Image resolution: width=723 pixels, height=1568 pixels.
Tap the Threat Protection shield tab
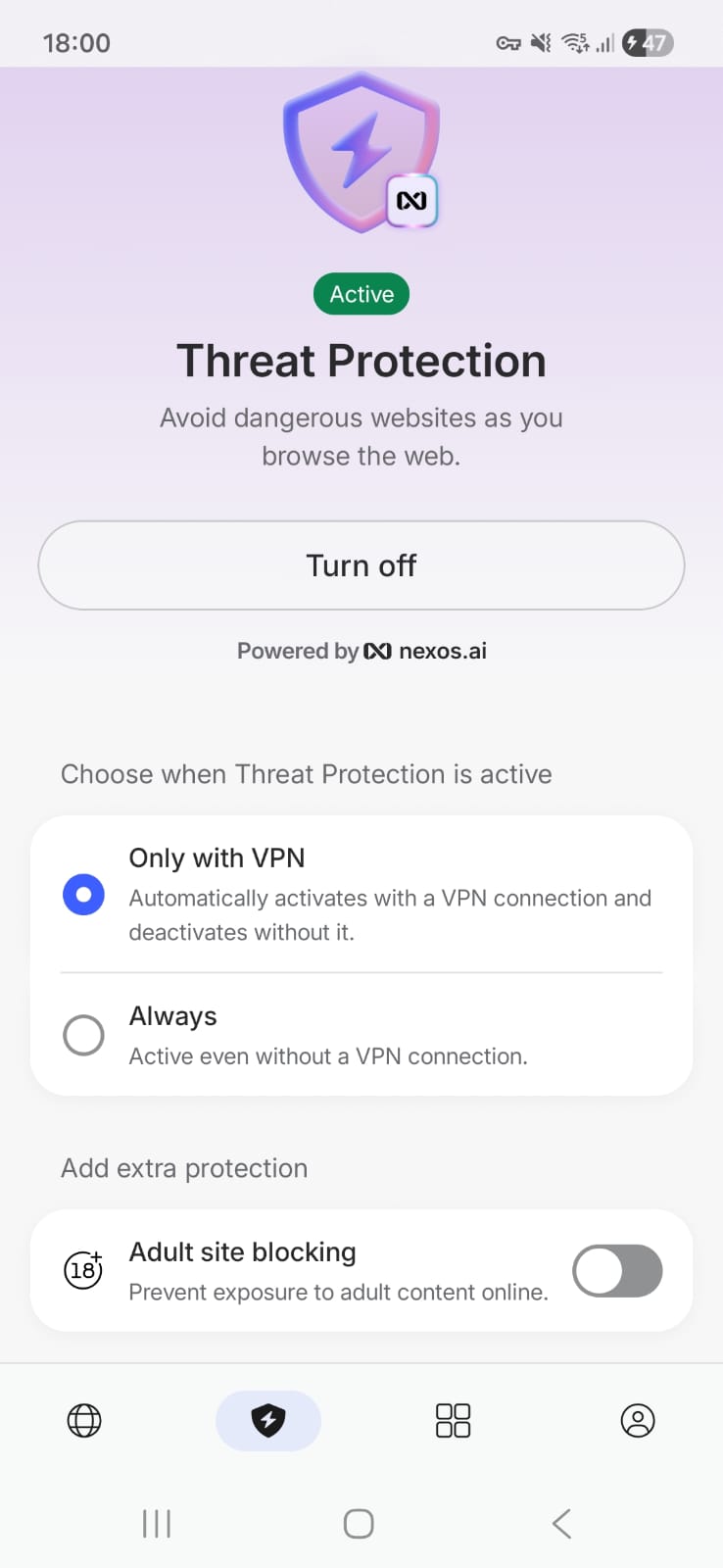click(x=268, y=1420)
